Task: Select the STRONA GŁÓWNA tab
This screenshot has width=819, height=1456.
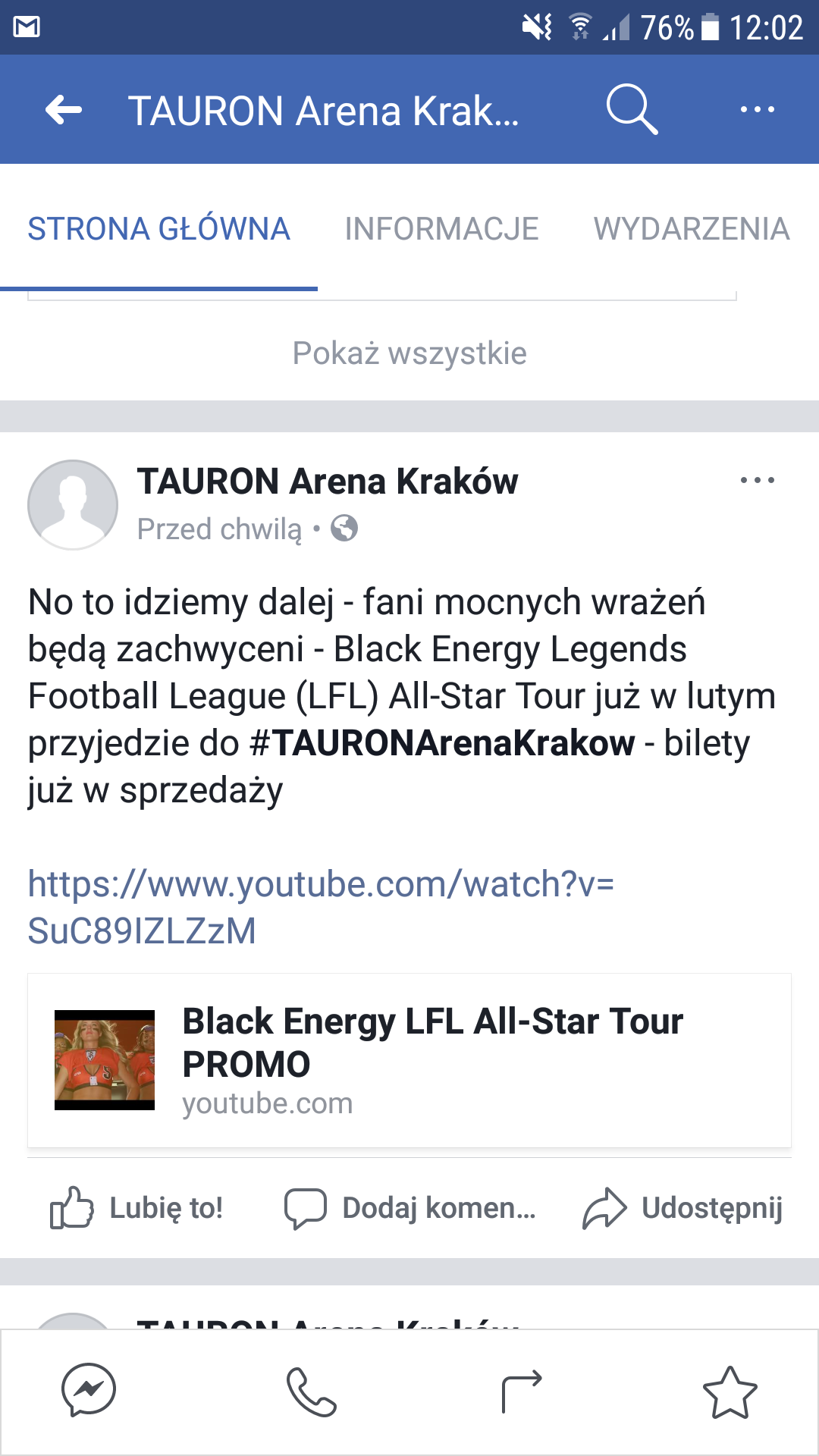Action: tap(158, 228)
